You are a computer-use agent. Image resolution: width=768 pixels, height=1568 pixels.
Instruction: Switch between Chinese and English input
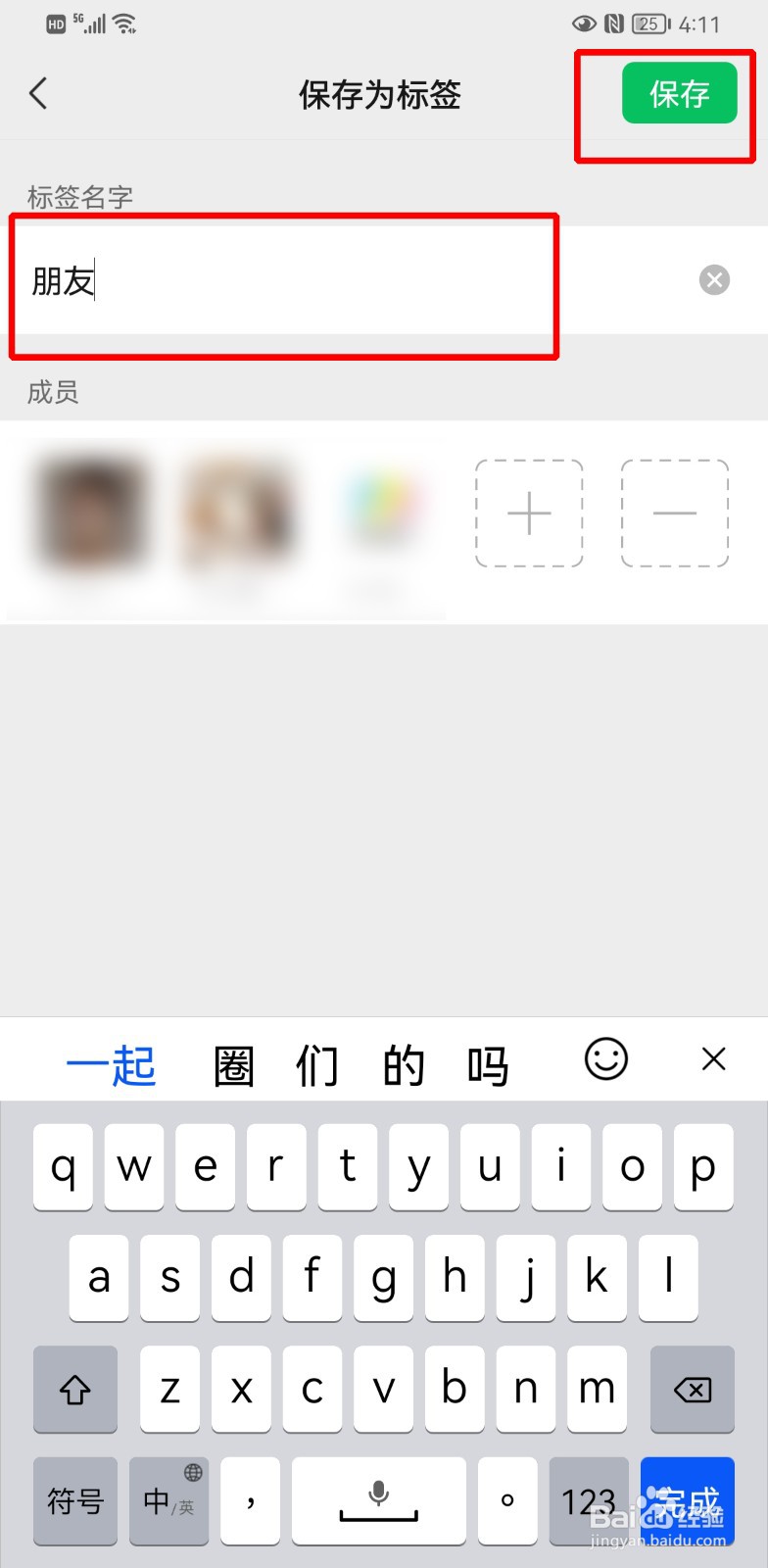168,1501
